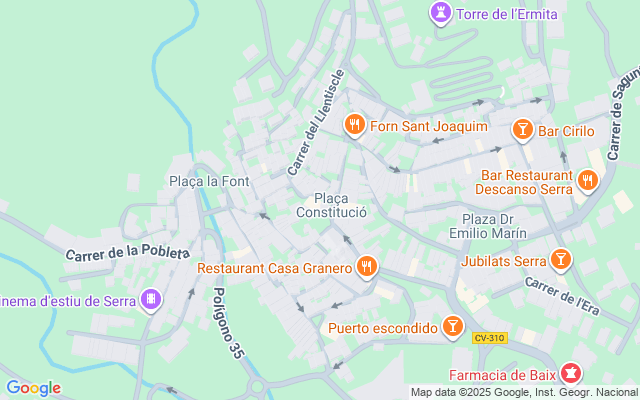Open Bar Restaurant Descanso Serra pin
This screenshot has width=640, height=400.
tap(587, 181)
